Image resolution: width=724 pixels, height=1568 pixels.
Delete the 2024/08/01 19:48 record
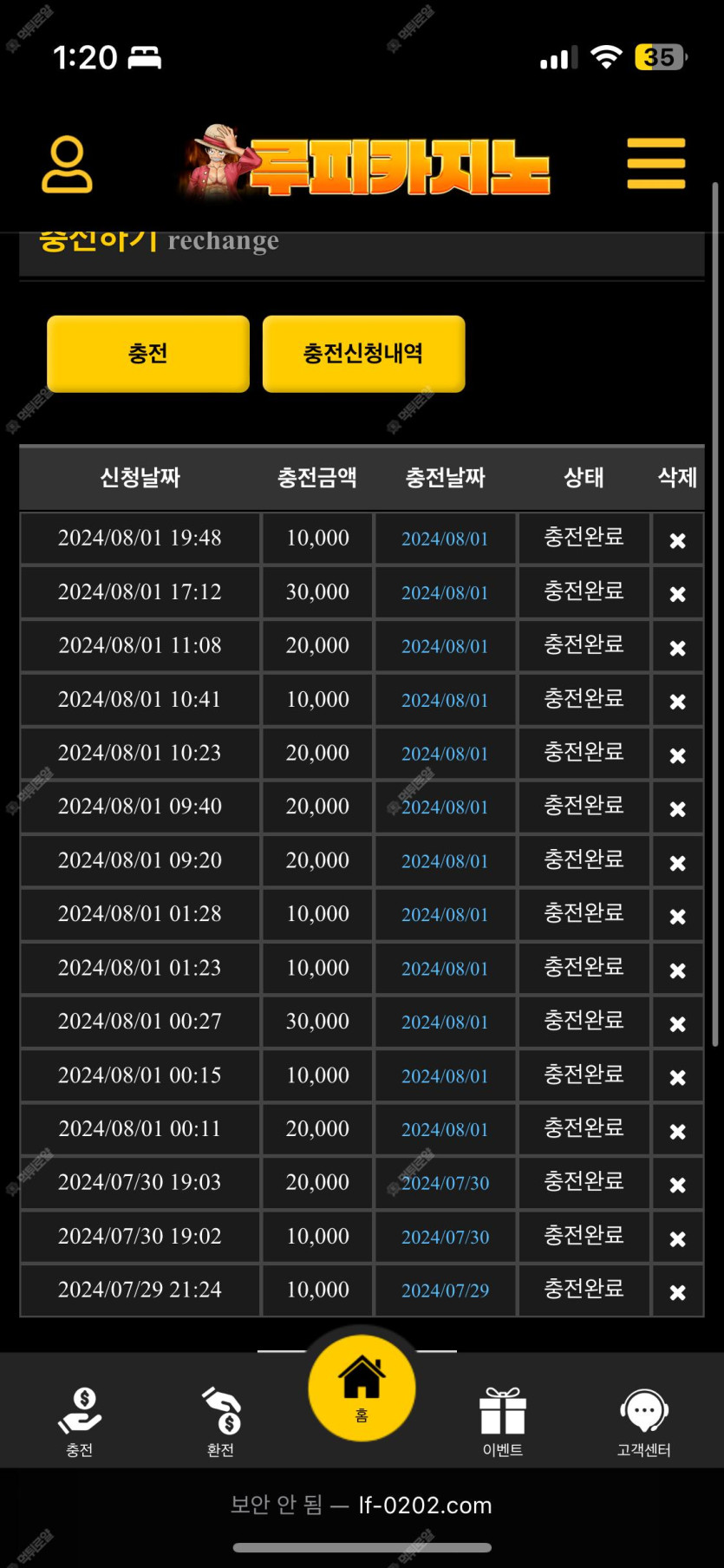click(x=677, y=540)
